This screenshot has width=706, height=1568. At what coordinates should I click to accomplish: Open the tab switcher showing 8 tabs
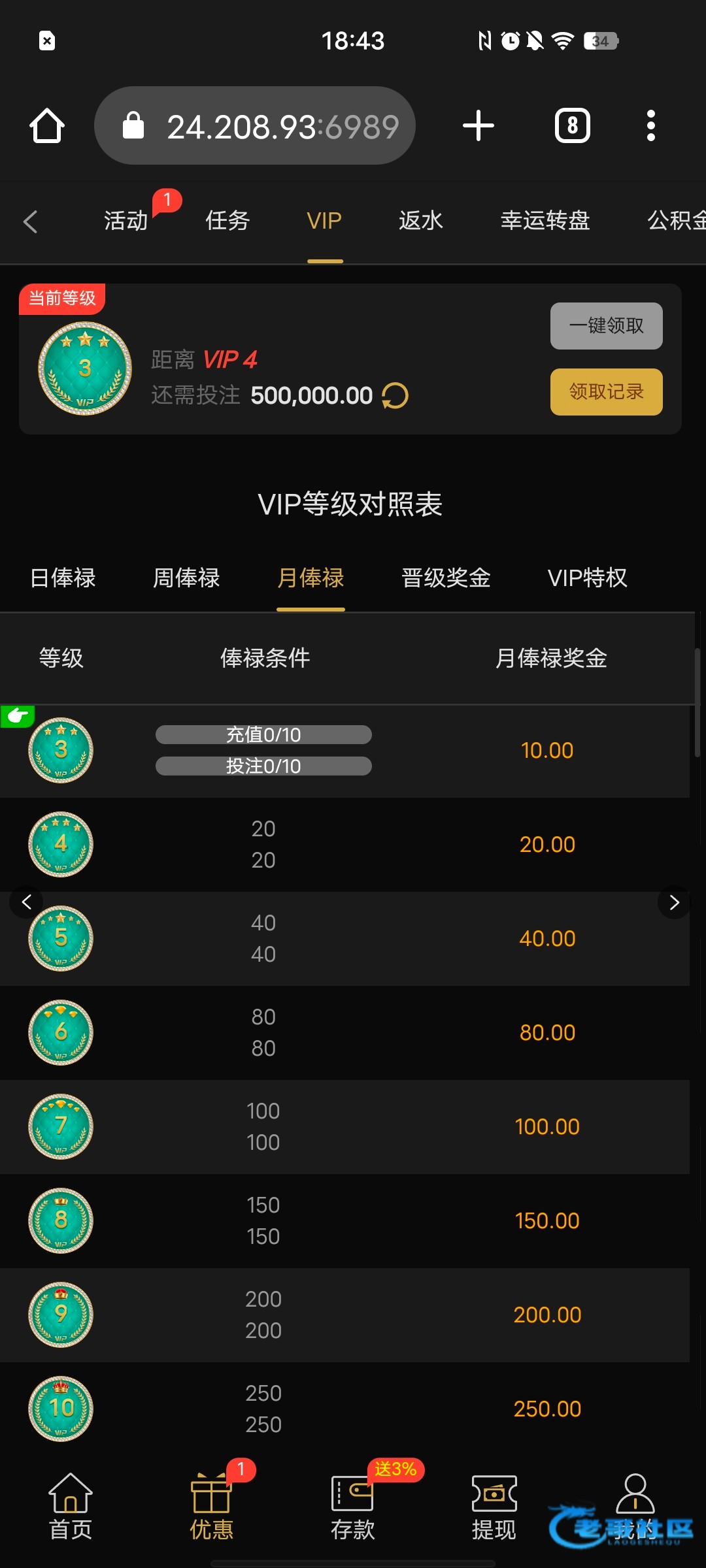pos(573,125)
